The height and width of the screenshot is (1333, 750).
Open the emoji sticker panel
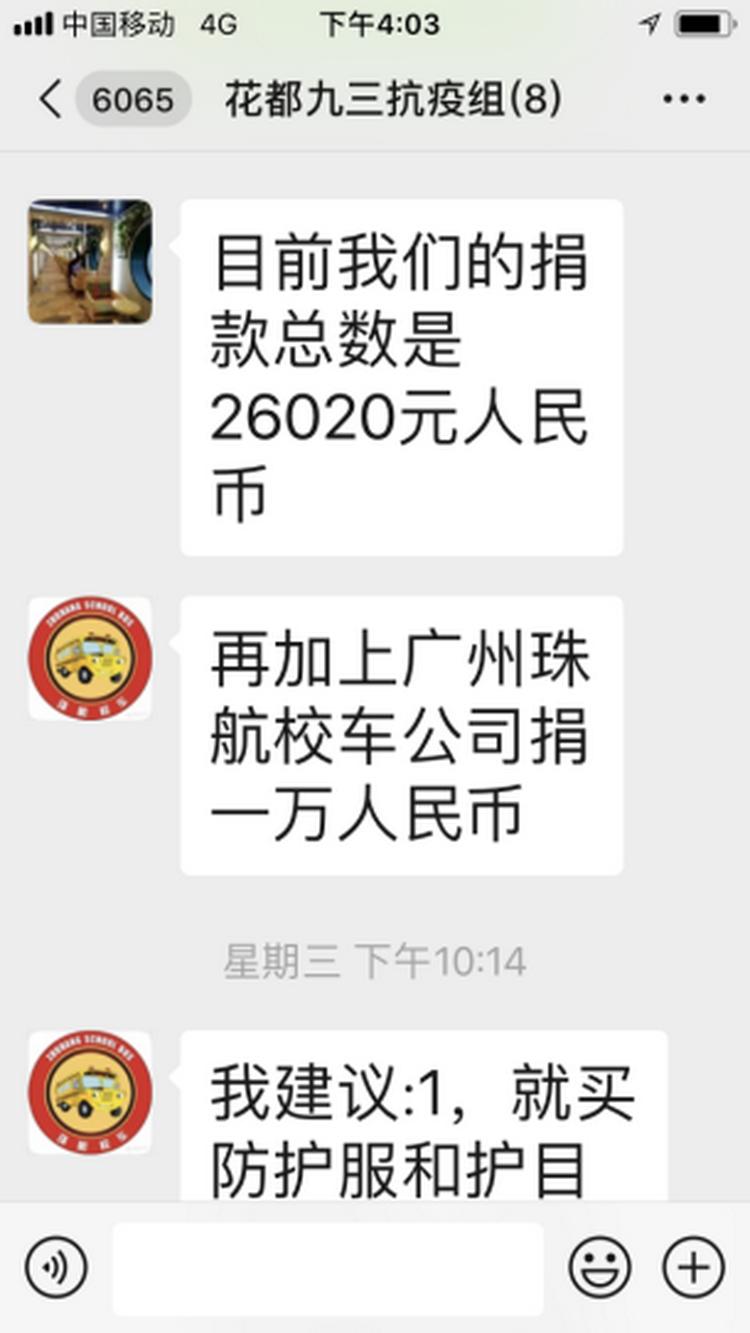click(600, 1268)
